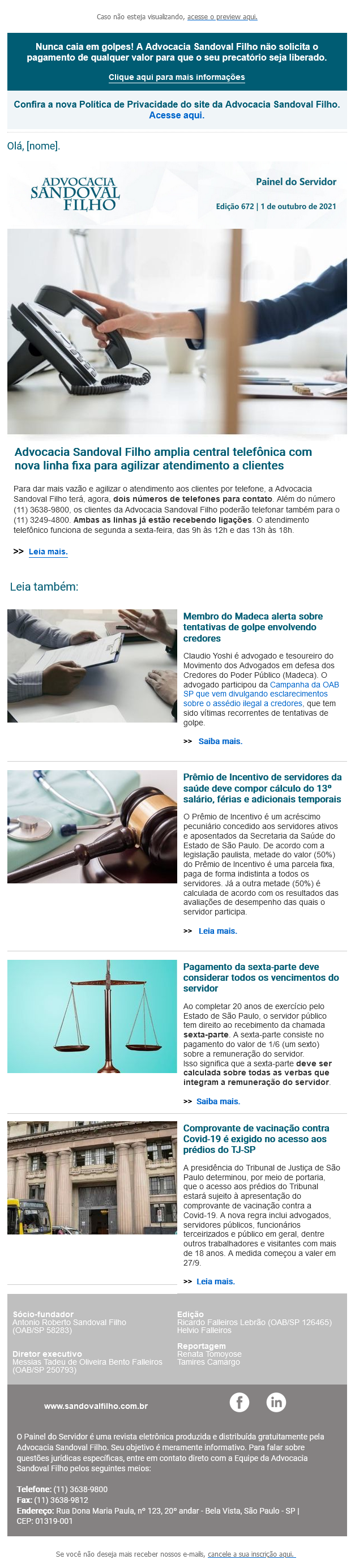
Task: Open 'Saiba mais' for the sexta-parte article
Action: [218, 1102]
